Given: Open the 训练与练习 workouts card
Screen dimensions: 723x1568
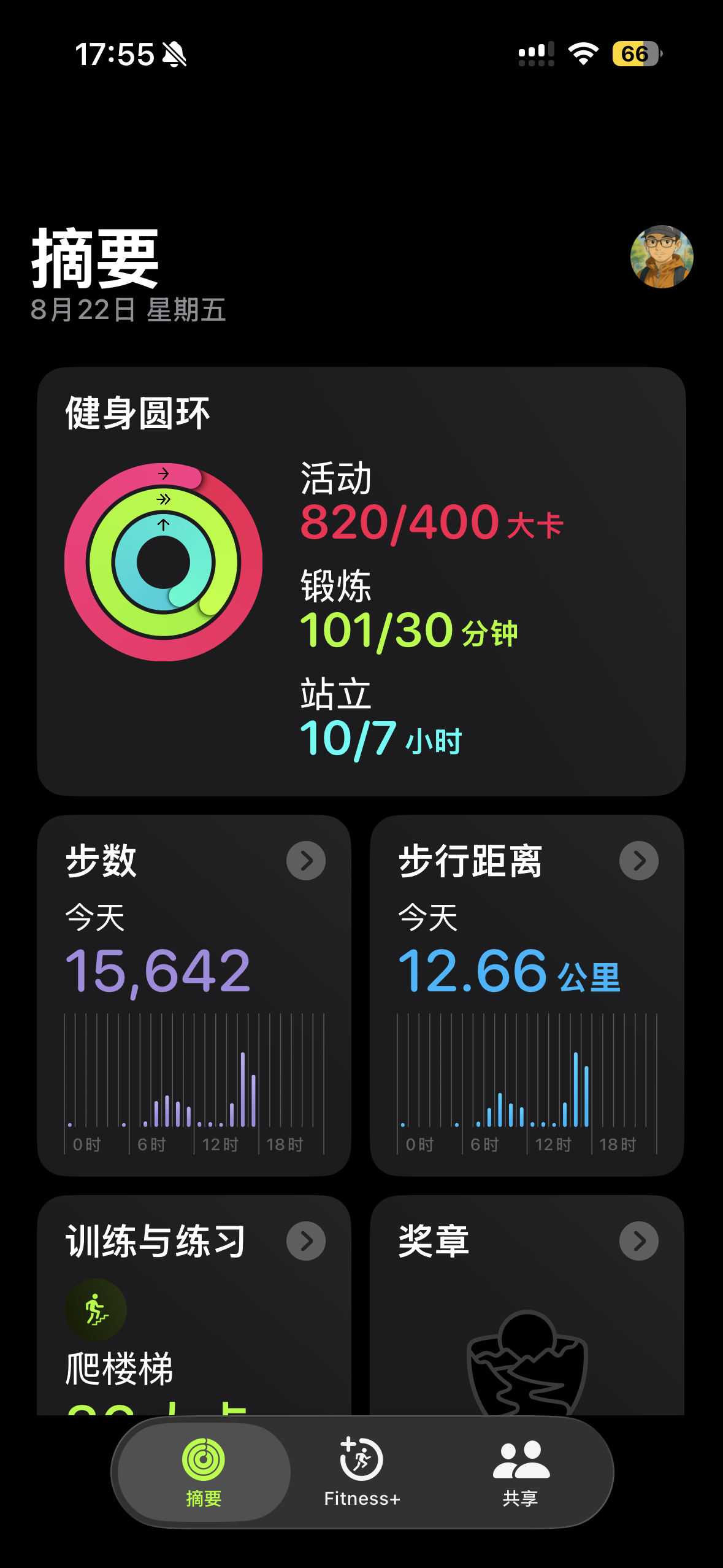Looking at the screenshot, I should click(x=194, y=1305).
